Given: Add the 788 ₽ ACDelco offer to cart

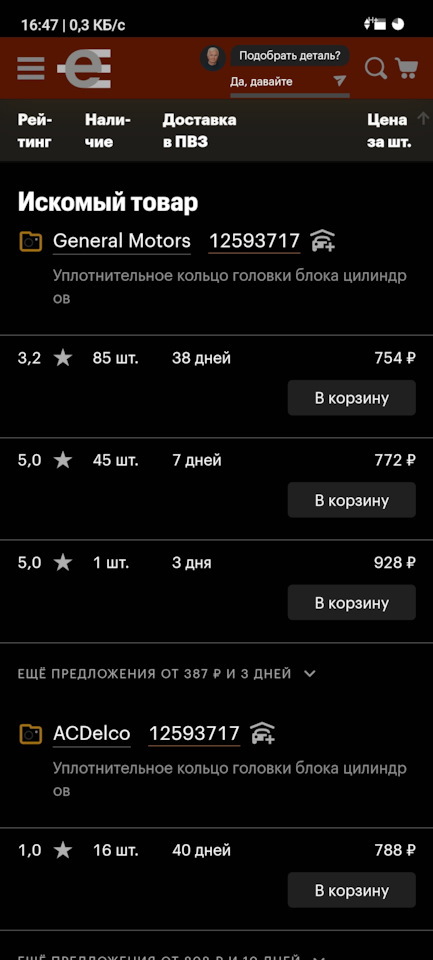Looking at the screenshot, I should coord(352,890).
